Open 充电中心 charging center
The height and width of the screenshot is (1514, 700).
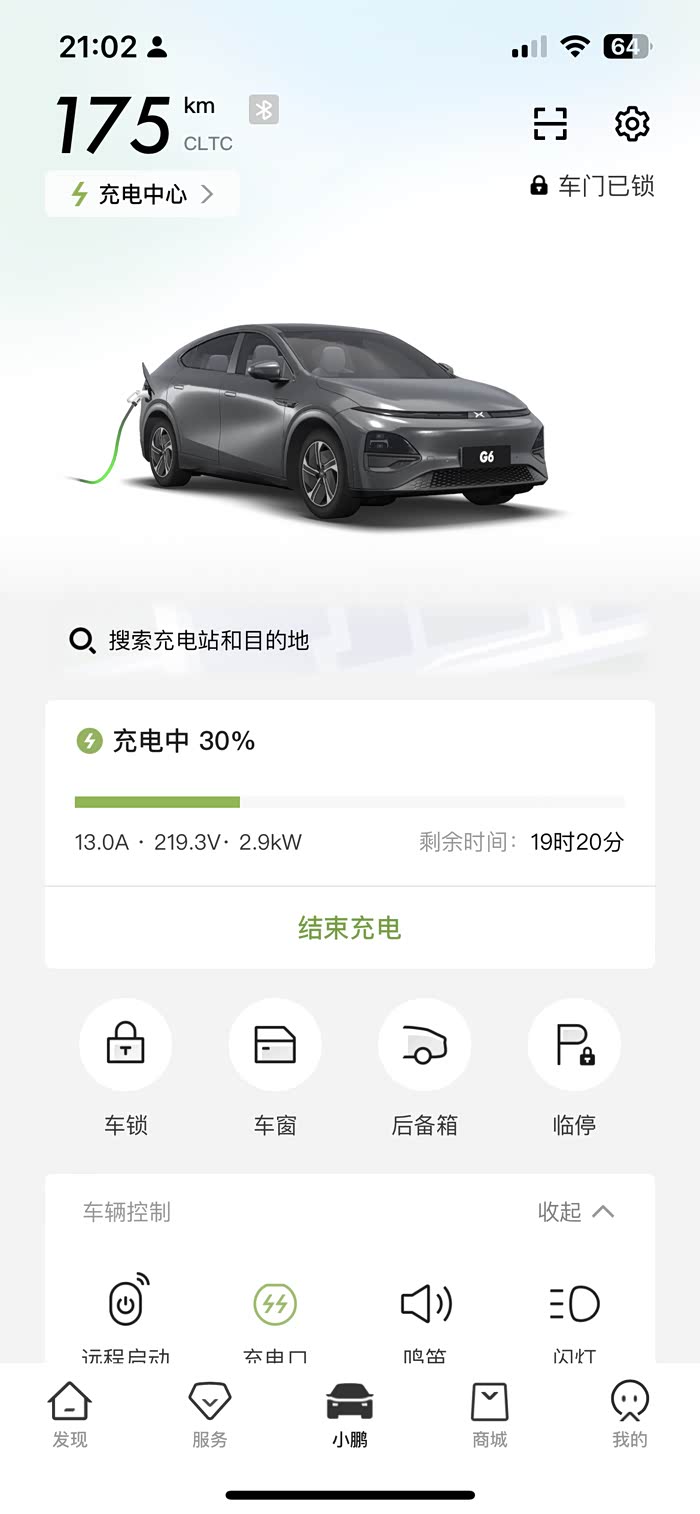143,194
